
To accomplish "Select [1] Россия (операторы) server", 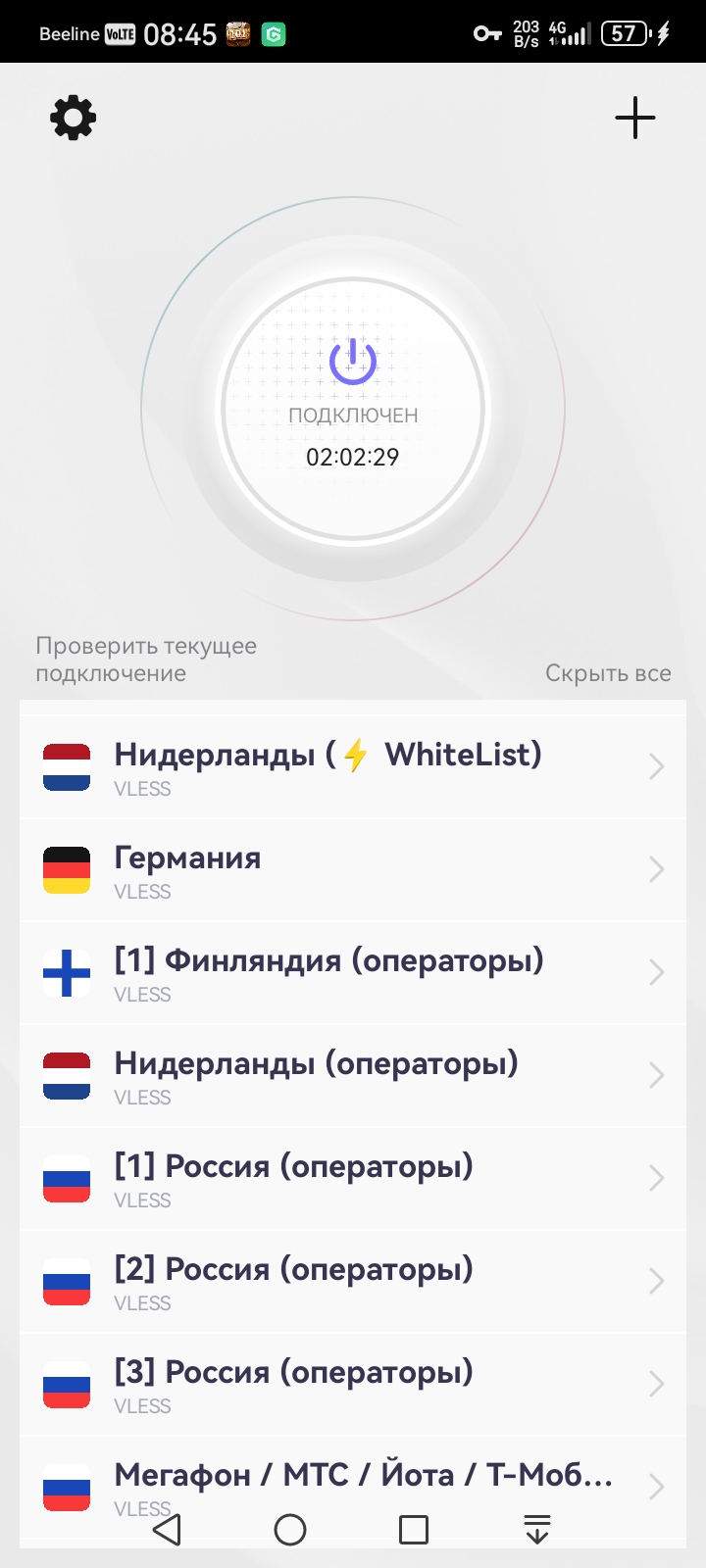I will (x=353, y=1179).
